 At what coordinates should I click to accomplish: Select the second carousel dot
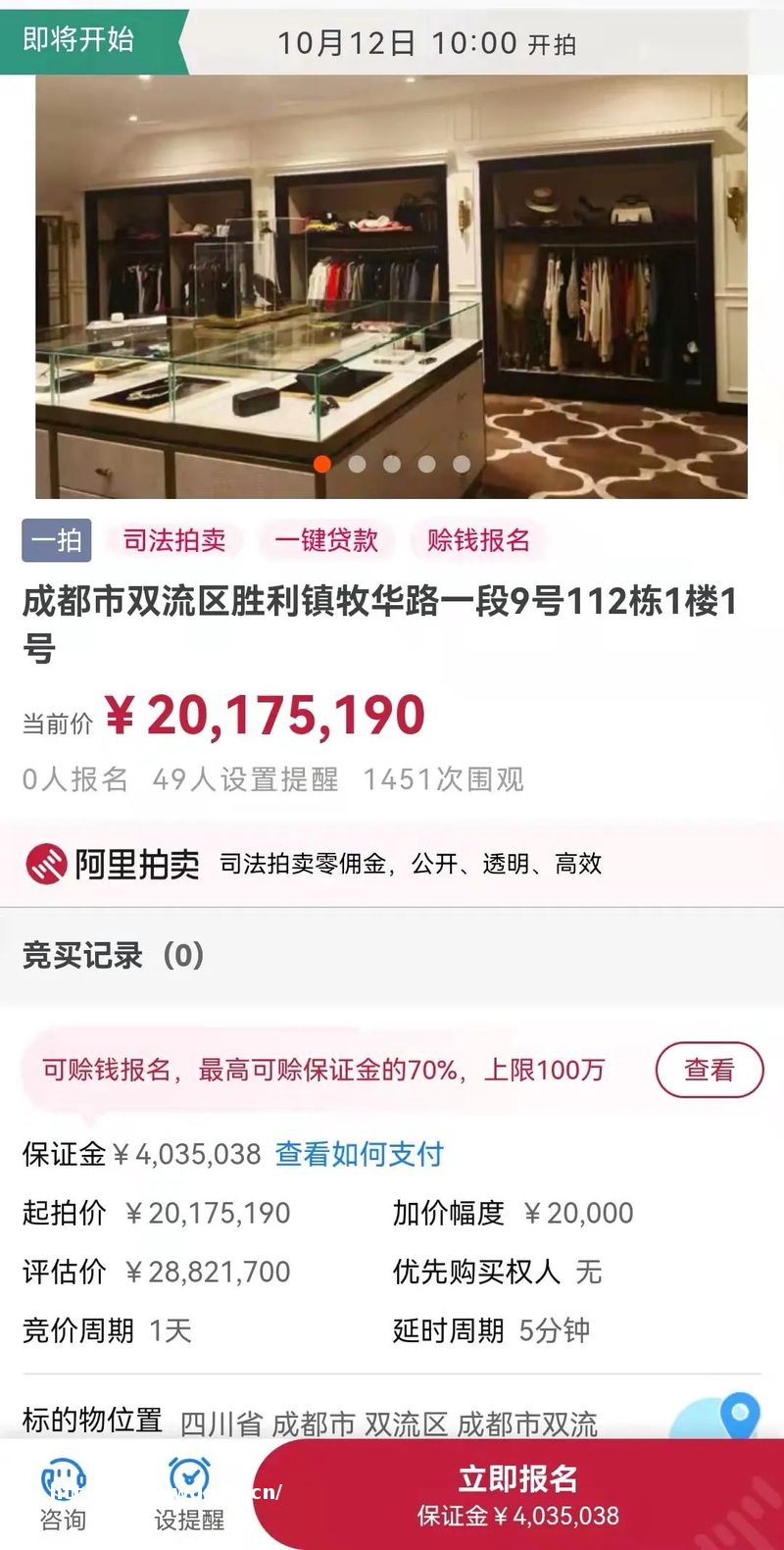(357, 464)
